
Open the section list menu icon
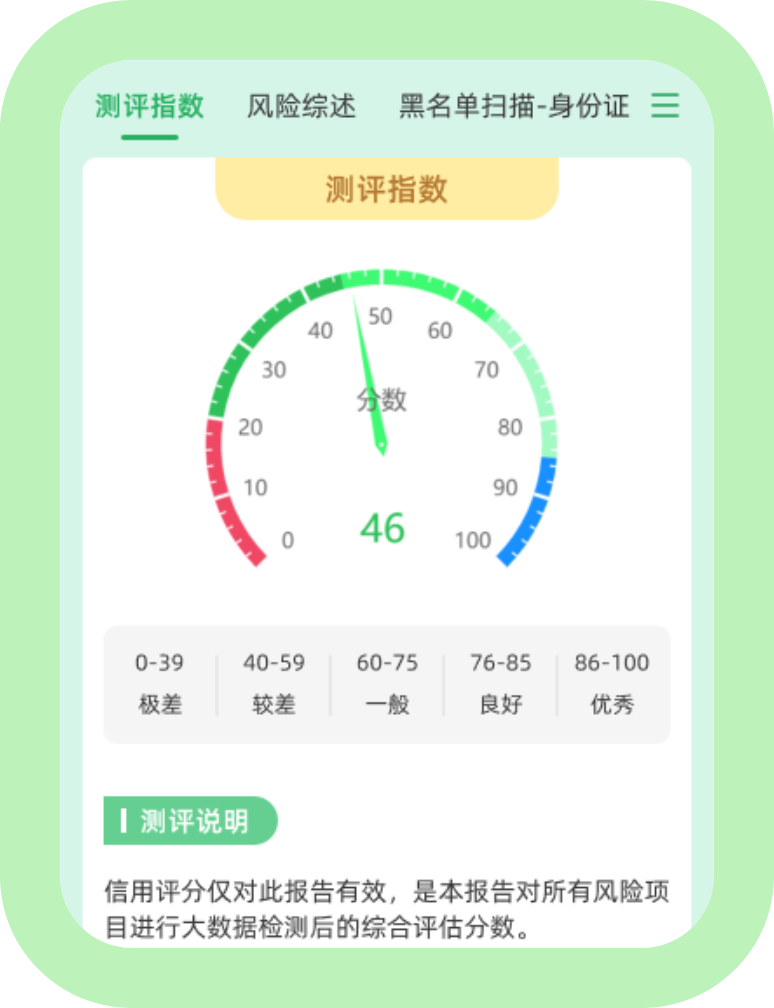[x=665, y=106]
